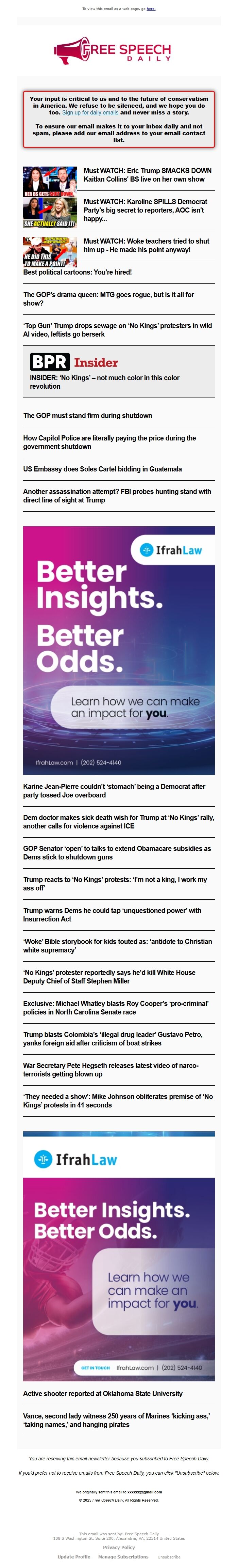
Task: Tap 'Sign up for daily emails' link
Action: [x=90, y=113]
